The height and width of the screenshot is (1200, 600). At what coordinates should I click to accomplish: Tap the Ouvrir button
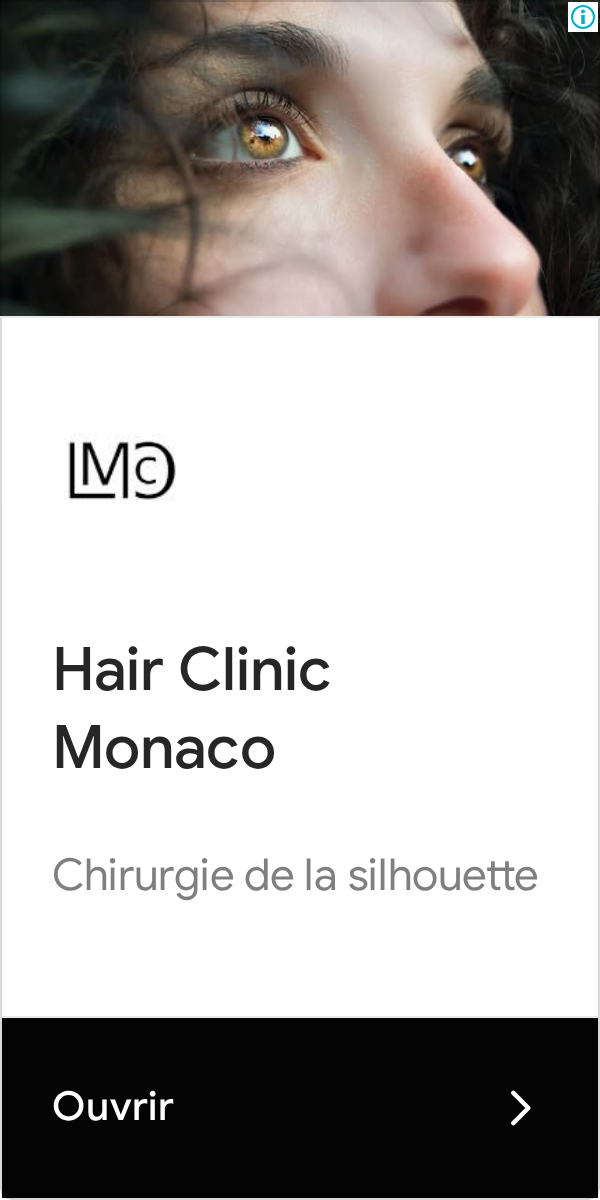tap(300, 1108)
